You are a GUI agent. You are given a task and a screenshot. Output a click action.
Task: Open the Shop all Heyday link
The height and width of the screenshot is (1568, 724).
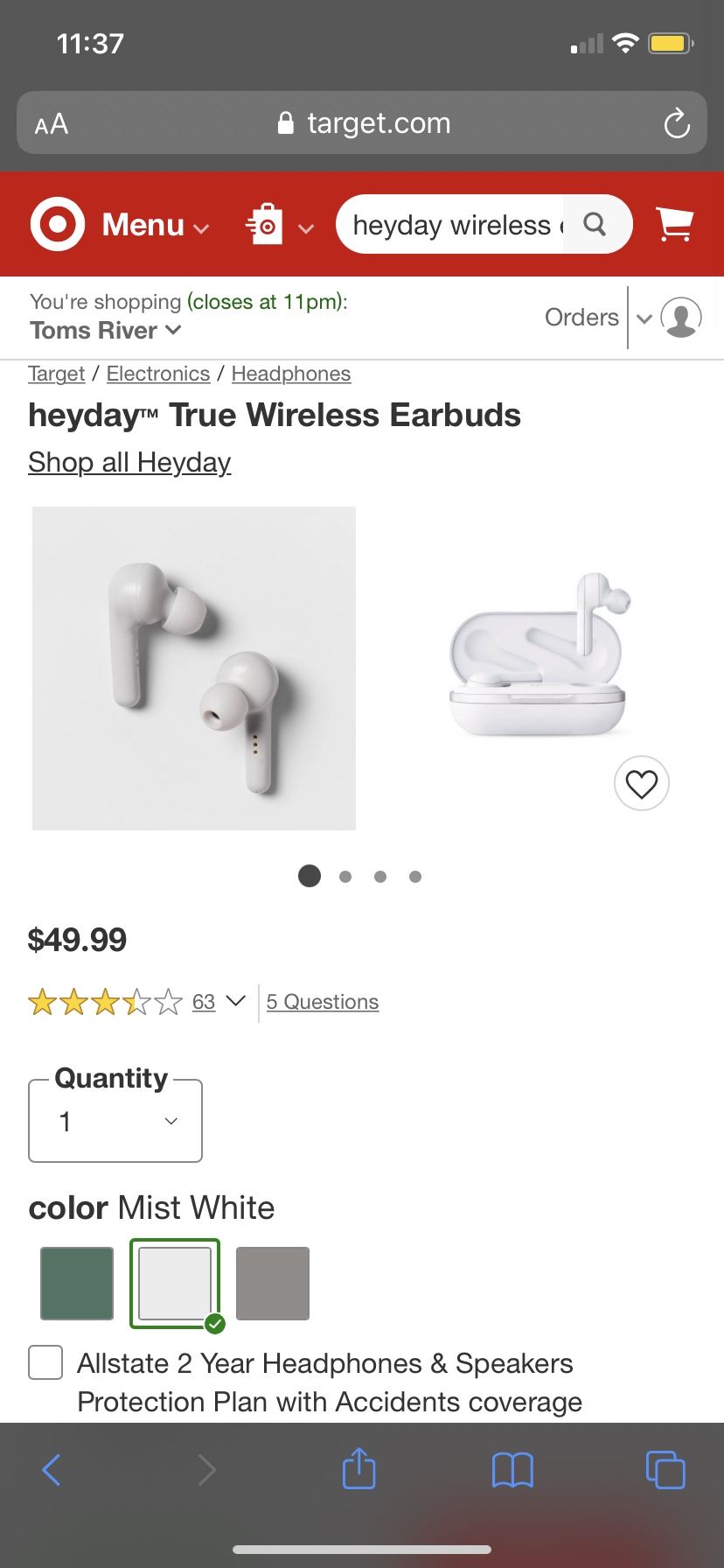pos(129,462)
